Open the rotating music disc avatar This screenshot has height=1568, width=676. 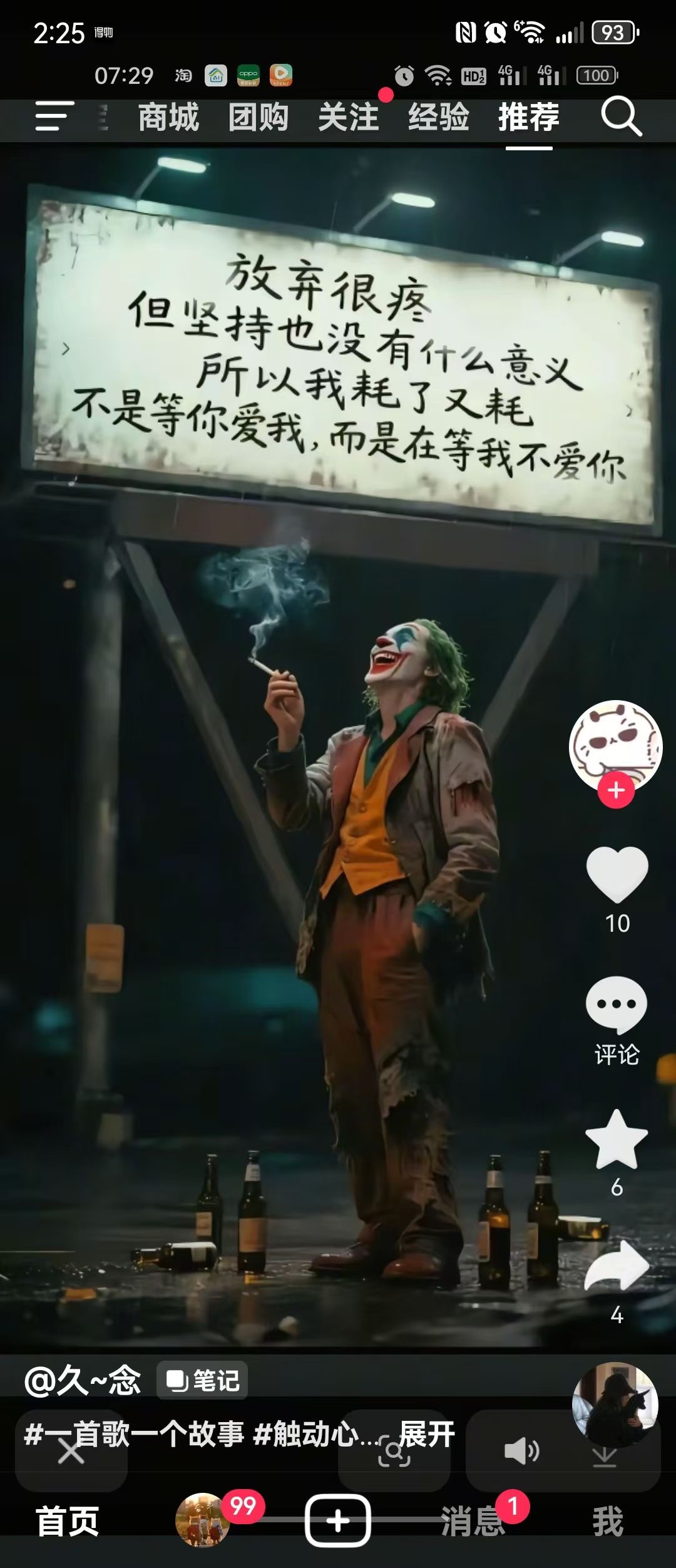(615, 1404)
